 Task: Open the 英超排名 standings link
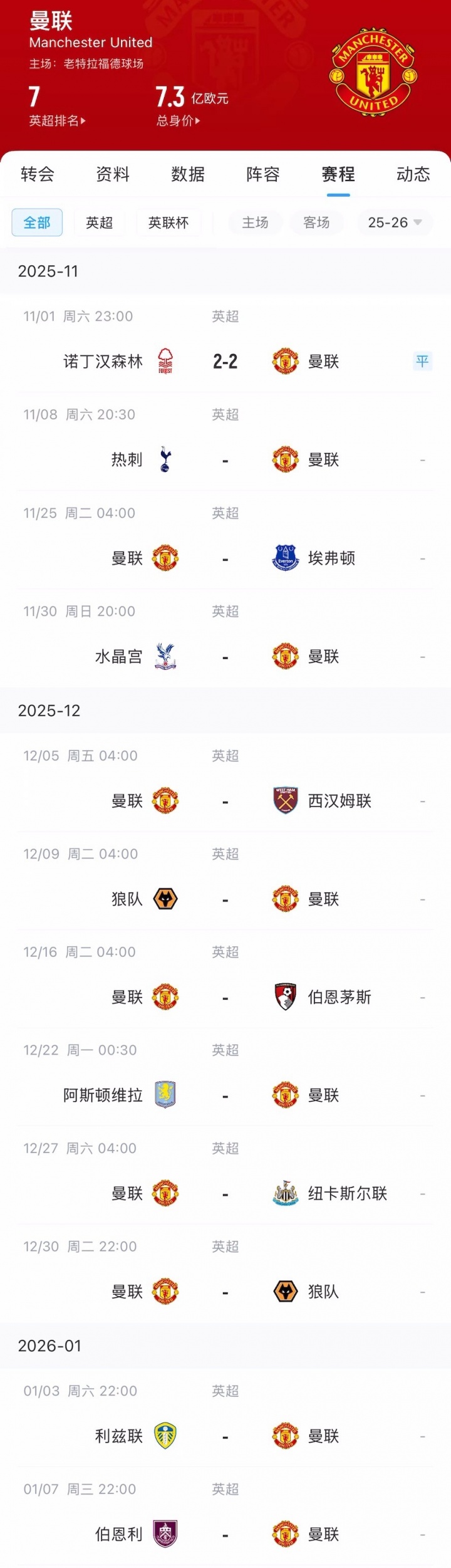click(57, 120)
